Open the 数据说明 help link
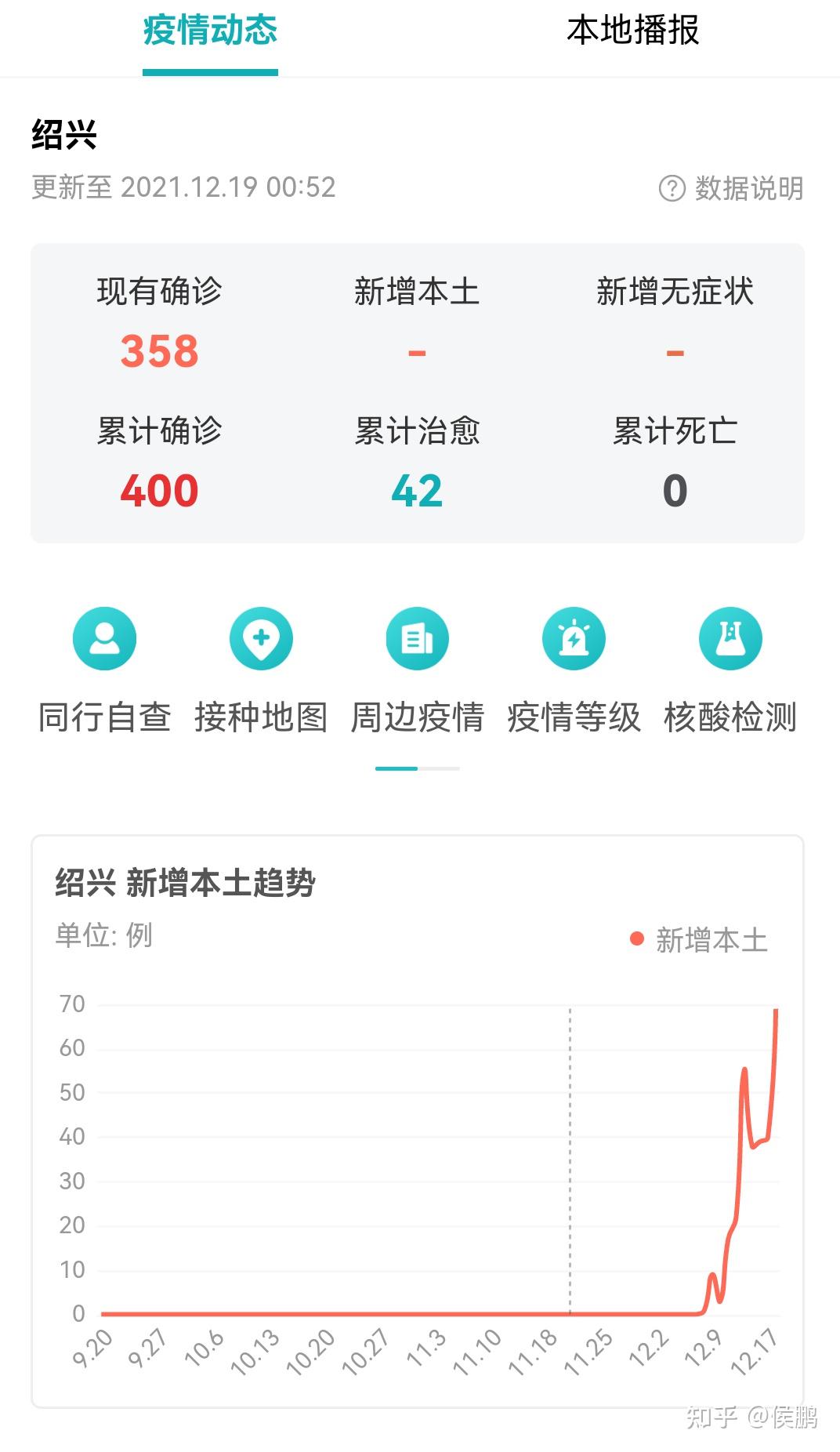Image resolution: width=840 pixels, height=1452 pixels. (731, 188)
